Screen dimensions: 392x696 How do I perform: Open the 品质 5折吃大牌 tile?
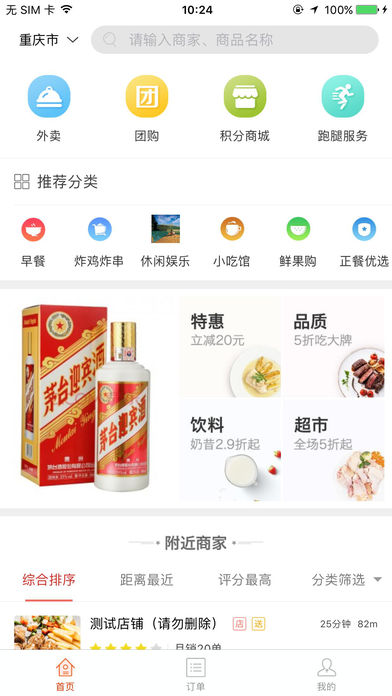tap(334, 347)
